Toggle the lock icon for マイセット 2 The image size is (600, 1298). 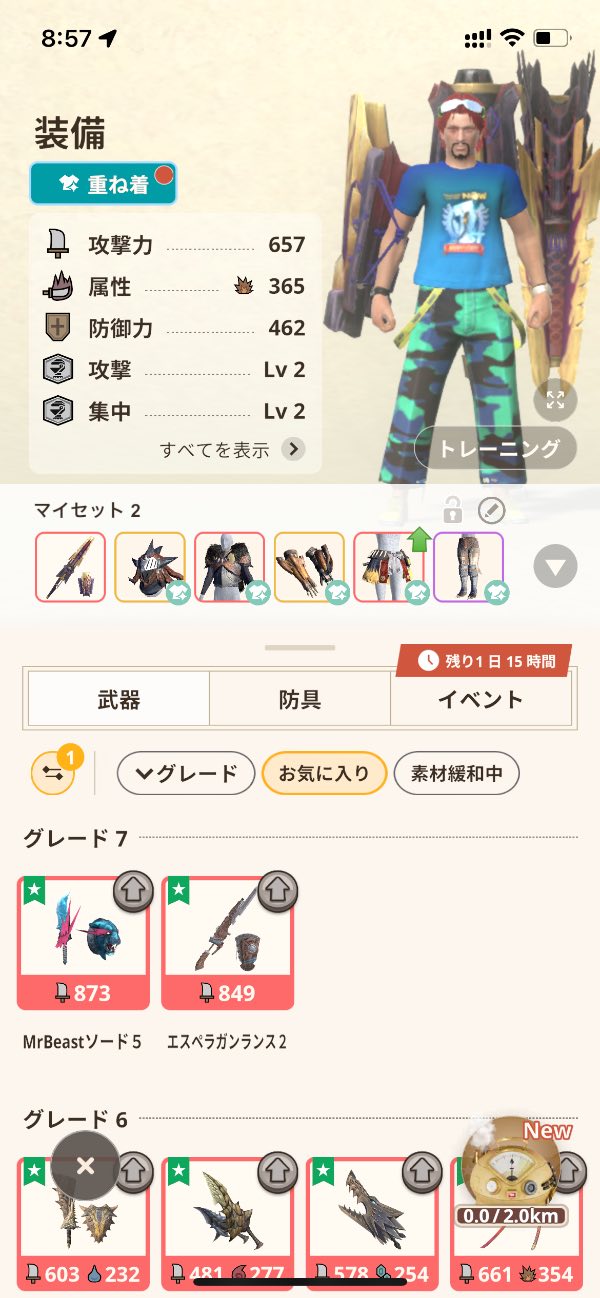click(453, 512)
